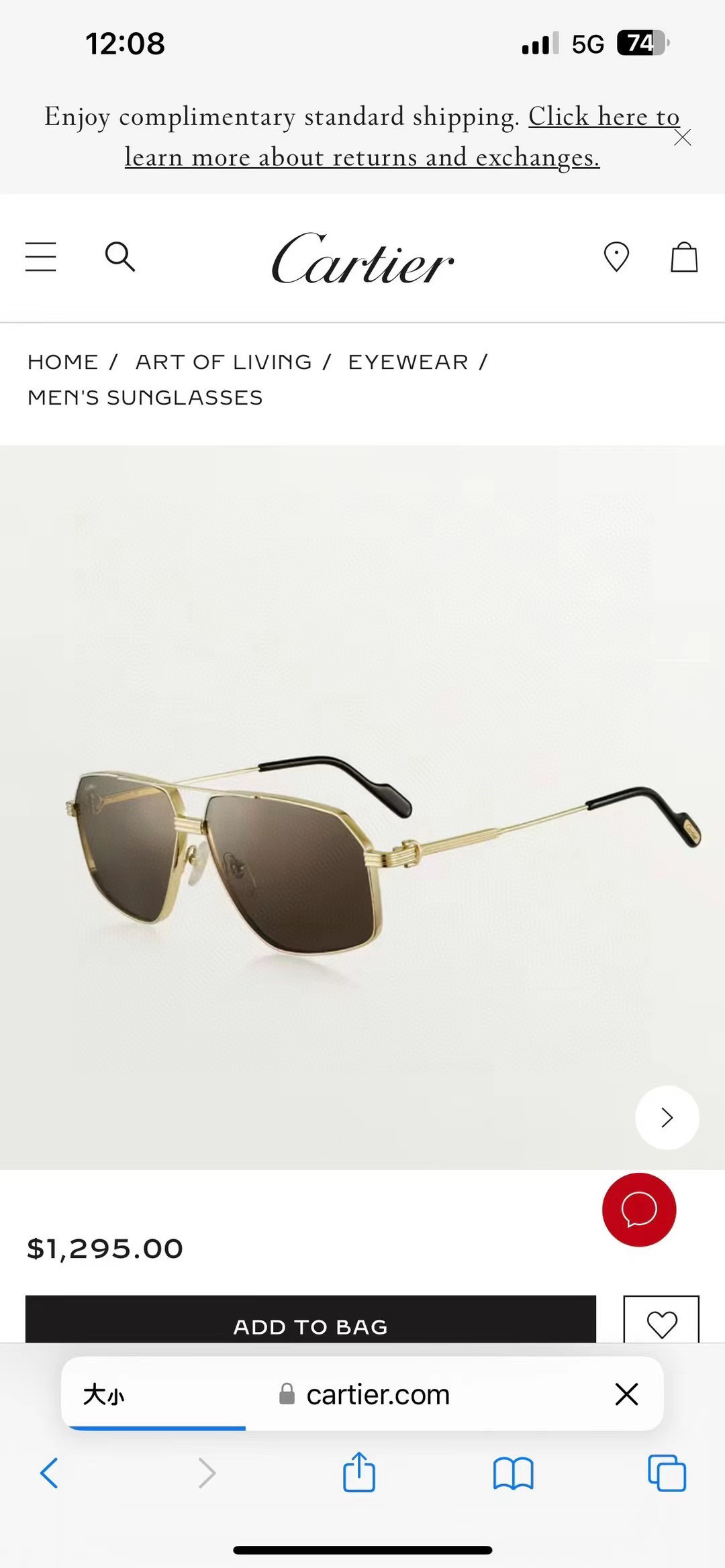The image size is (725, 1568).
Task: Open the hamburger menu
Action: point(41,257)
